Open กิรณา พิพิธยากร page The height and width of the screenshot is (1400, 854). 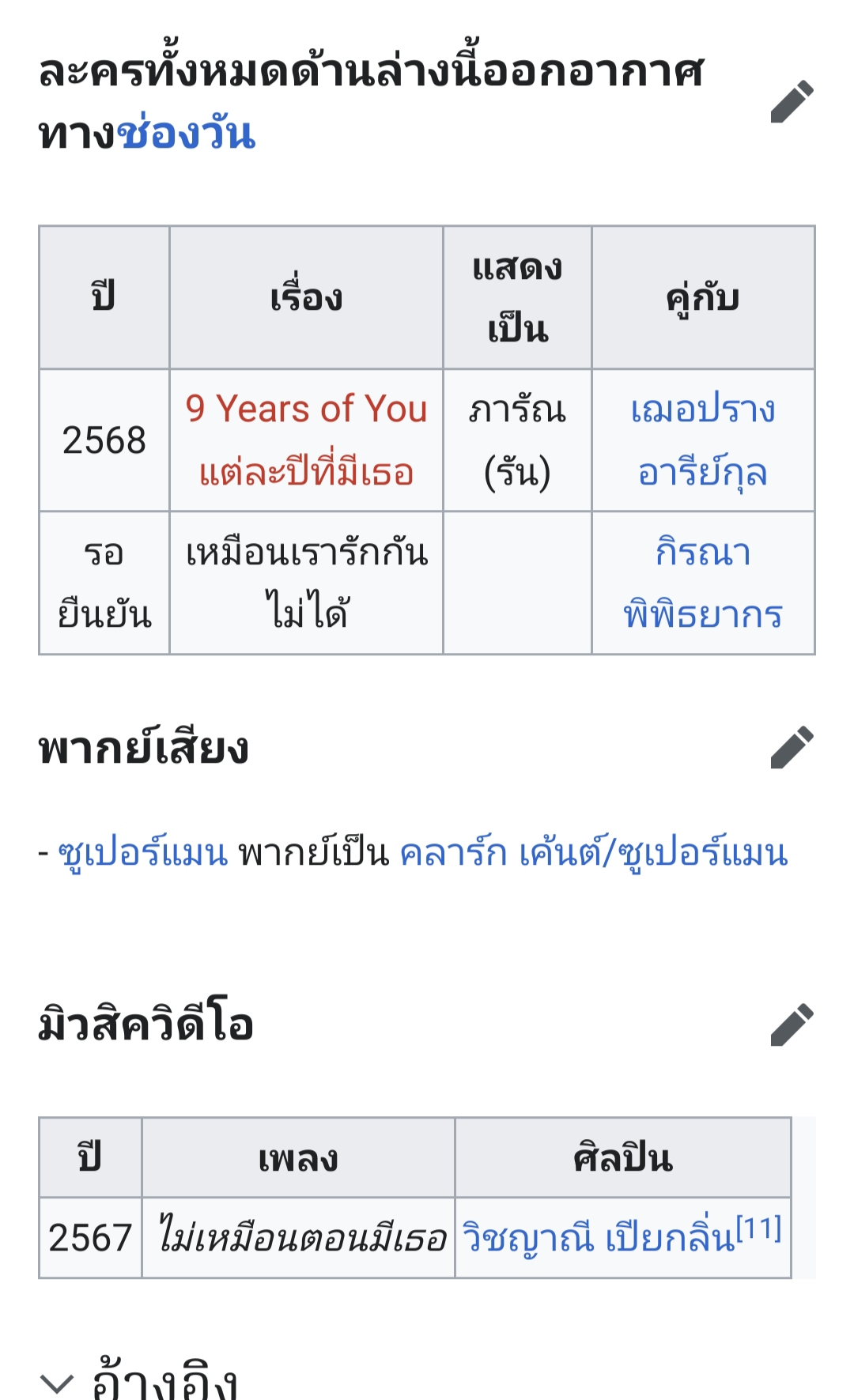coord(703,583)
